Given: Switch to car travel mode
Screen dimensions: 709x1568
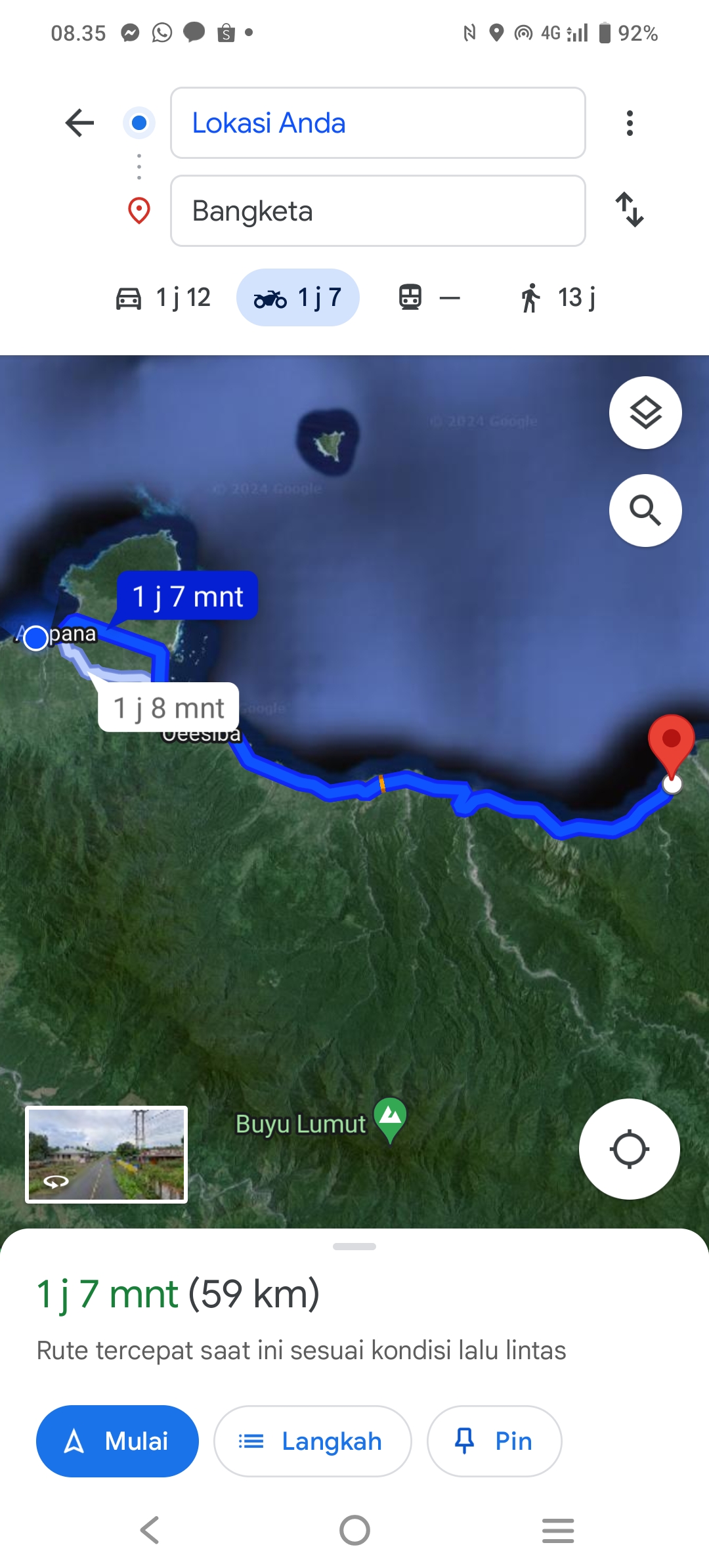Looking at the screenshot, I should tap(163, 297).
